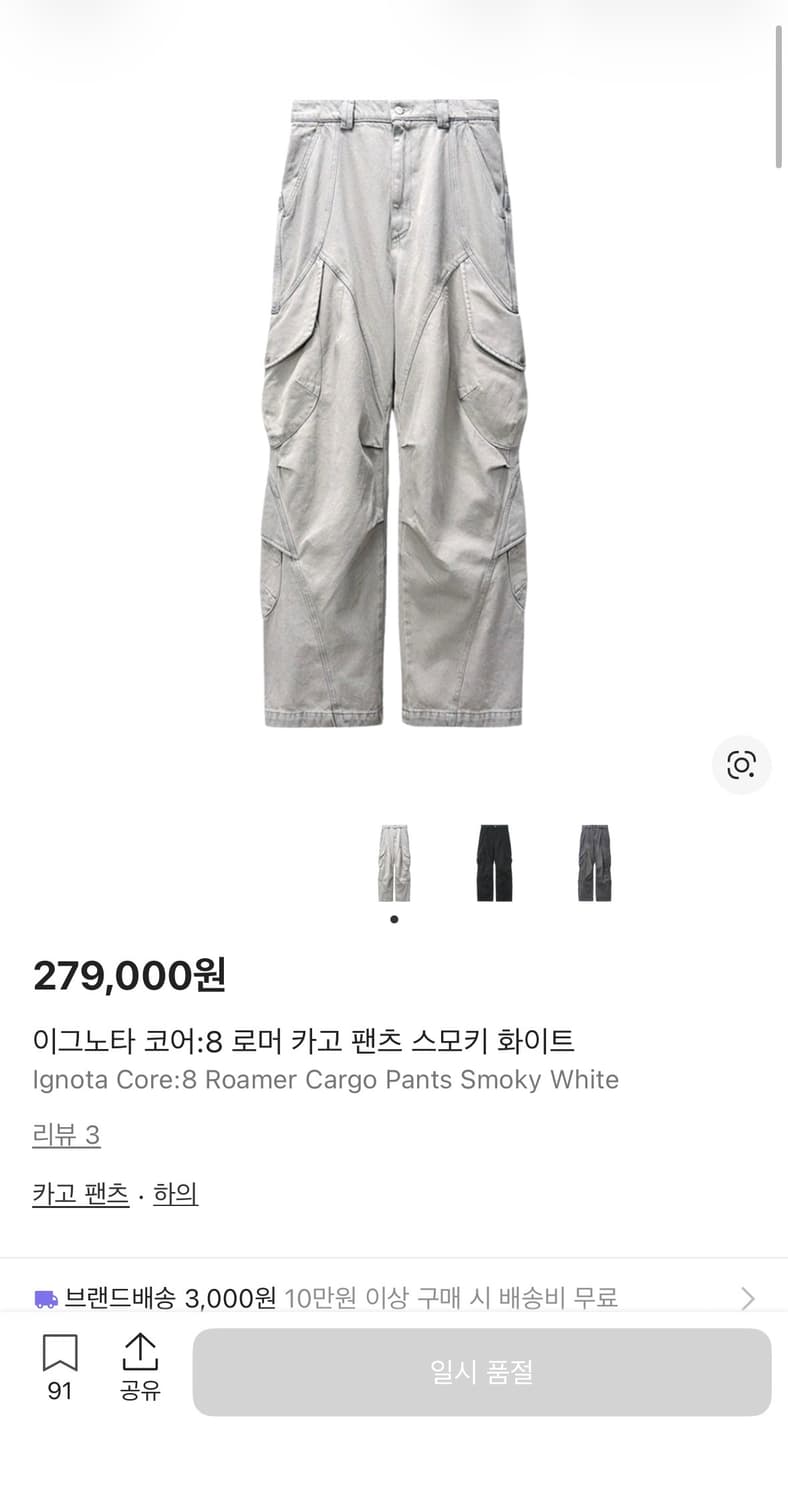This screenshot has width=788, height=1500.
Task: Expand shipping details via the right chevron
Action: click(748, 1299)
